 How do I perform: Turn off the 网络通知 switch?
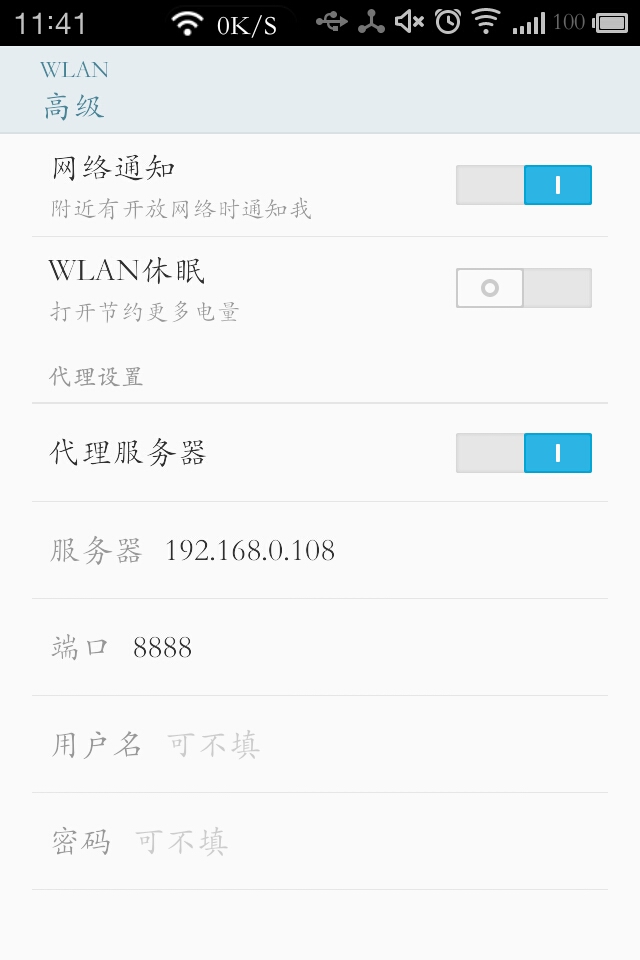tap(524, 185)
